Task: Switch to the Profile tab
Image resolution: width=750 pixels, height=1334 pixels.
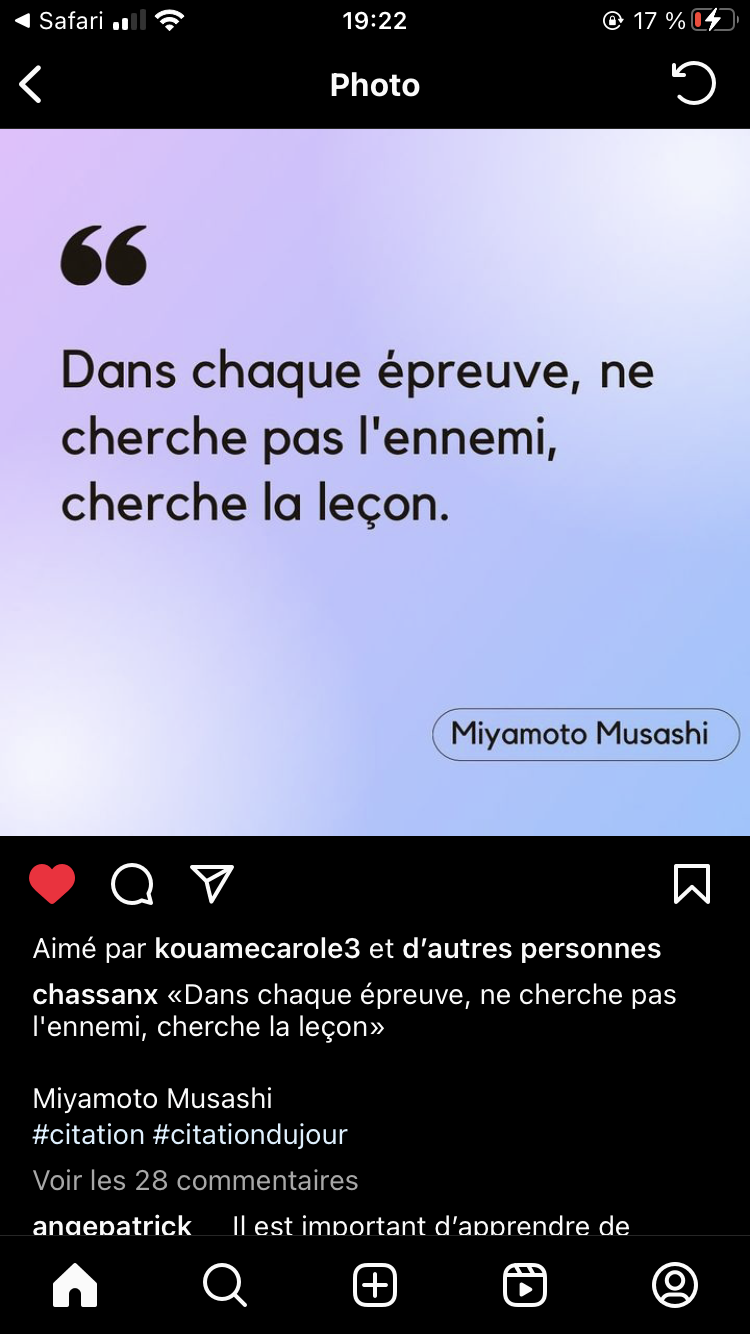Action: pyautogui.click(x=675, y=1285)
